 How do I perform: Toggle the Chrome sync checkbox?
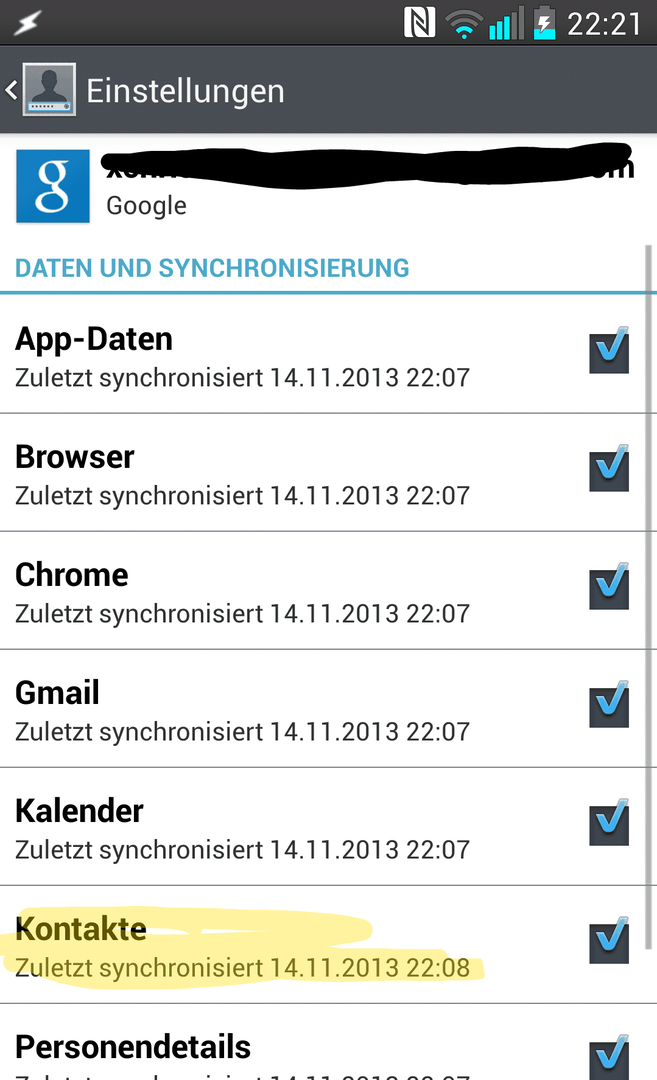click(609, 587)
